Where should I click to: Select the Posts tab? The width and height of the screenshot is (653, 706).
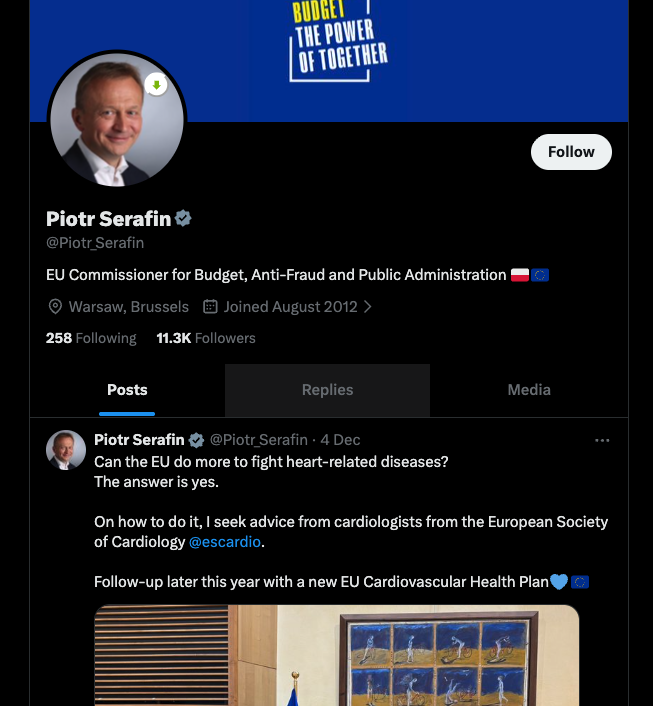(127, 390)
